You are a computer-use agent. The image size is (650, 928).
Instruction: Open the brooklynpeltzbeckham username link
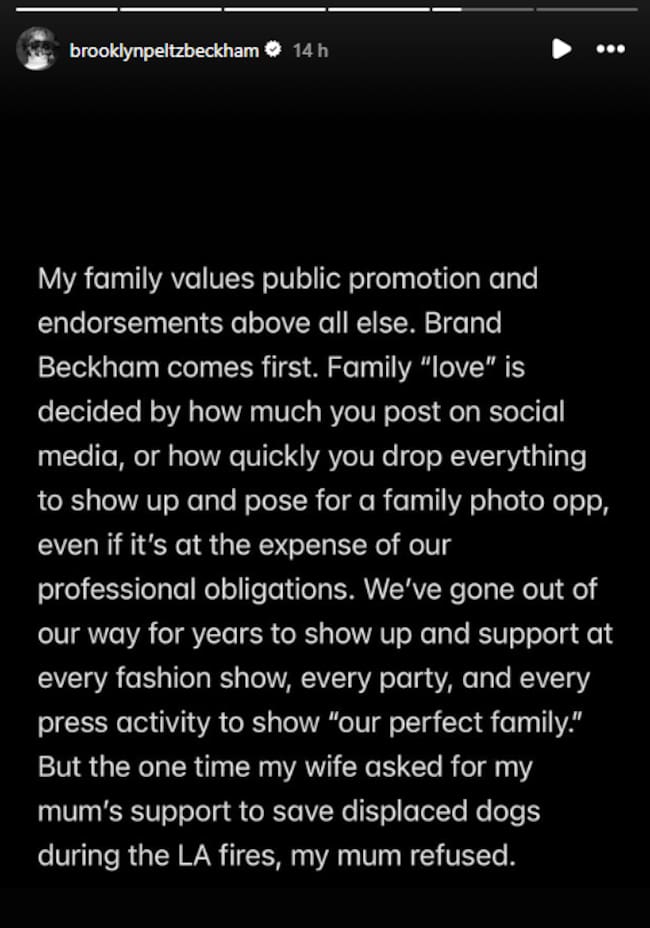coord(164,50)
